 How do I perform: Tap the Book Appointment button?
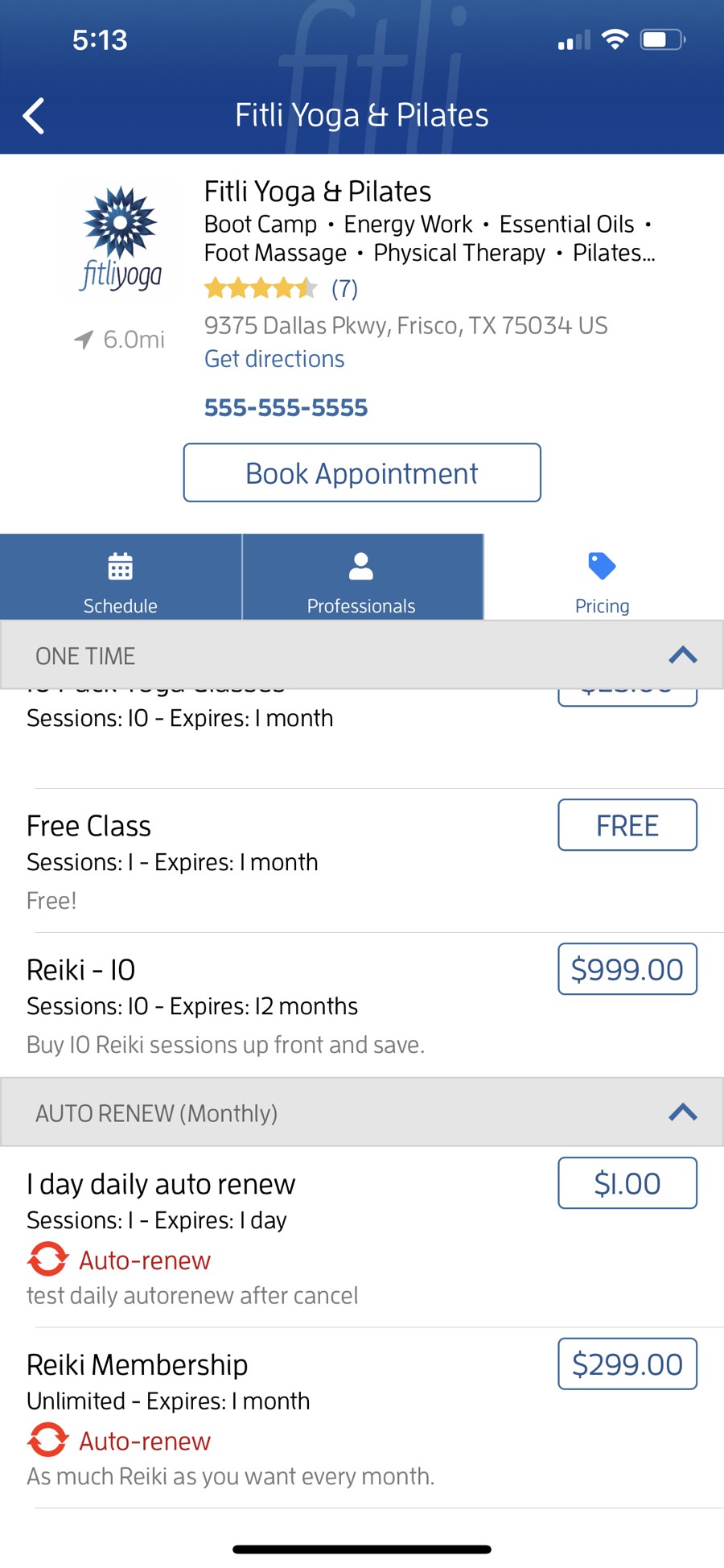pos(362,473)
